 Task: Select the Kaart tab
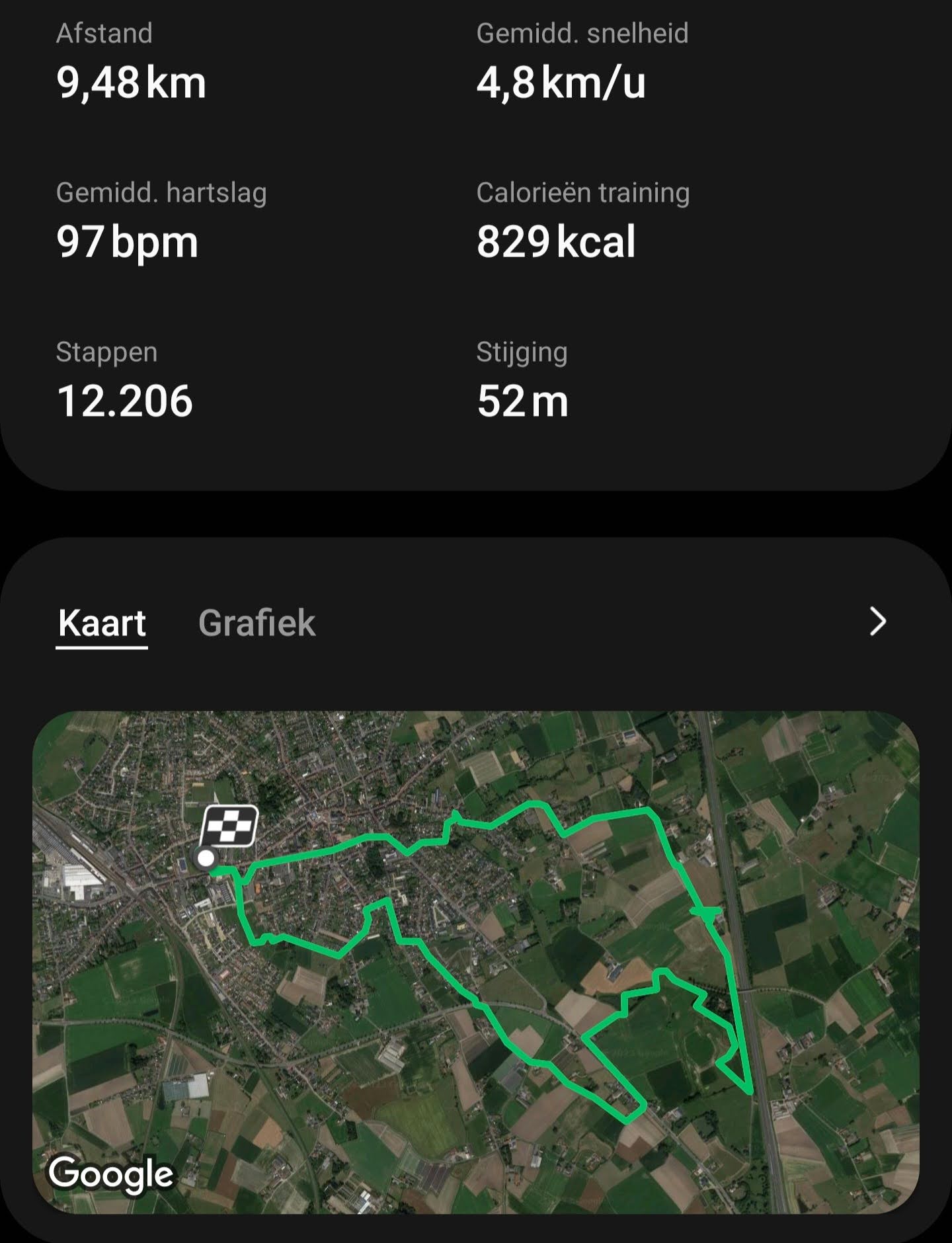point(102,623)
